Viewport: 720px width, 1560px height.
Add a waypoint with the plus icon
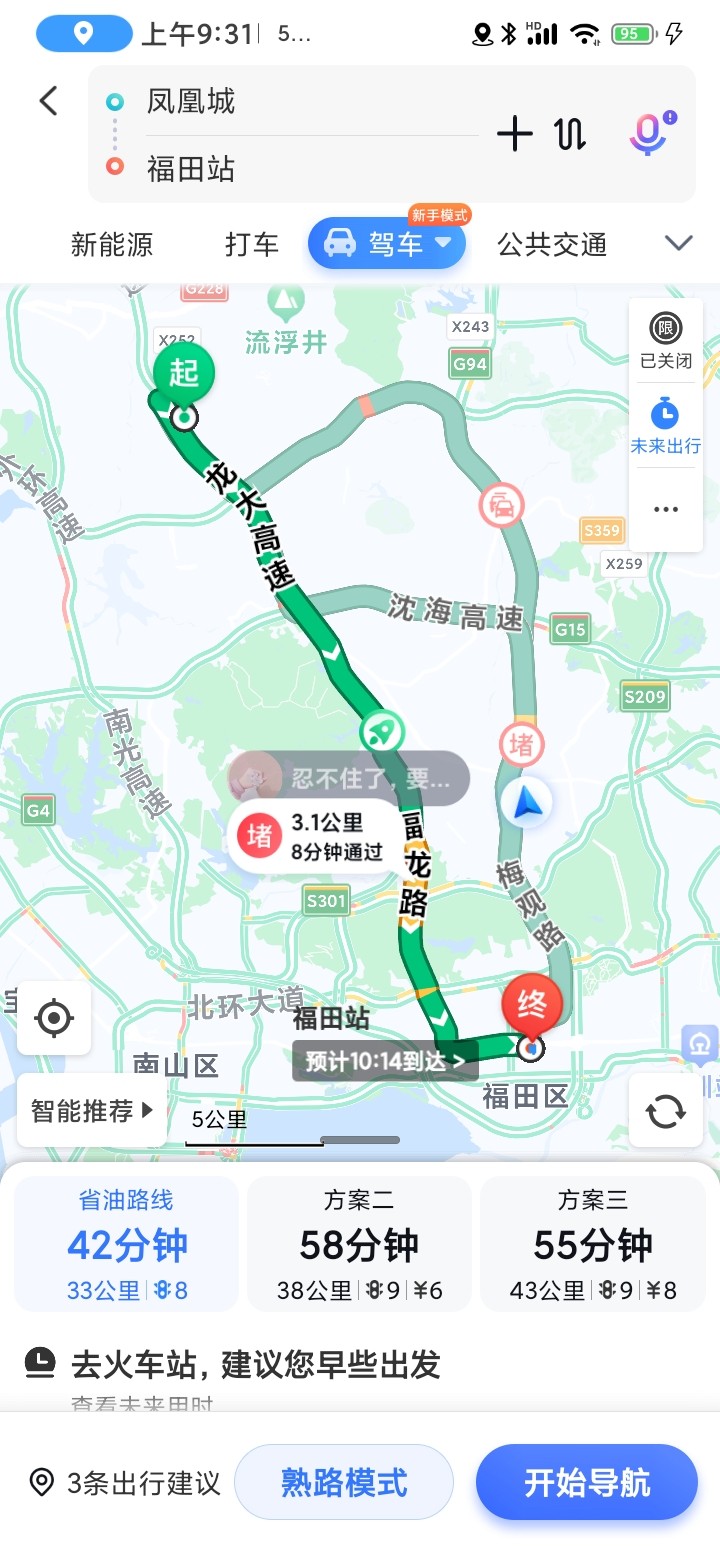tap(515, 134)
